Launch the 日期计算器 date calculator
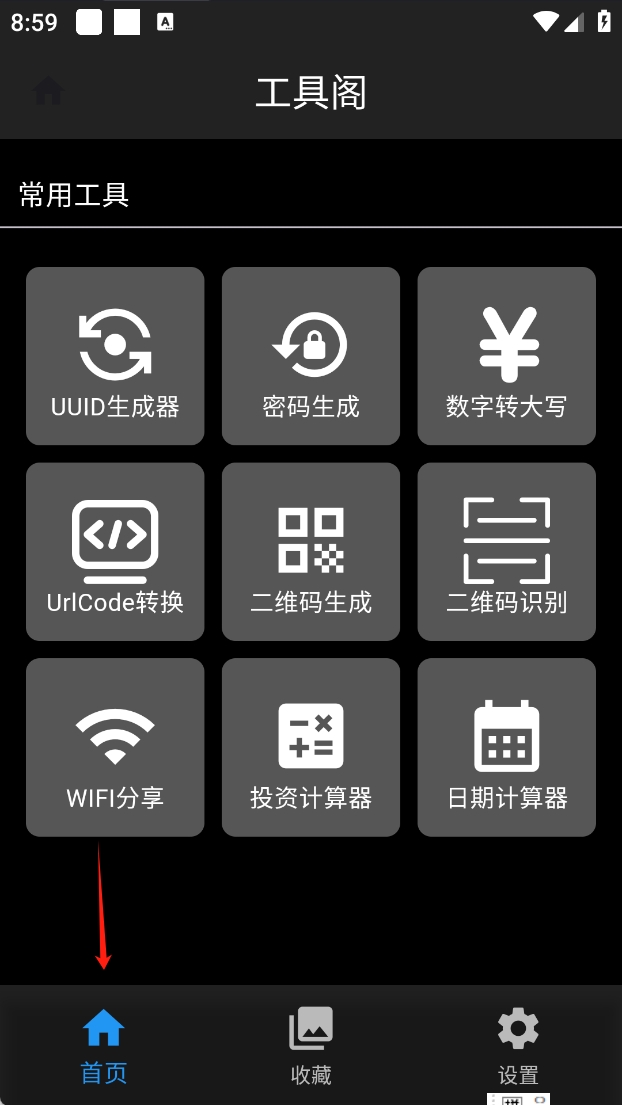Screen dimensions: 622x1105 pos(507,747)
